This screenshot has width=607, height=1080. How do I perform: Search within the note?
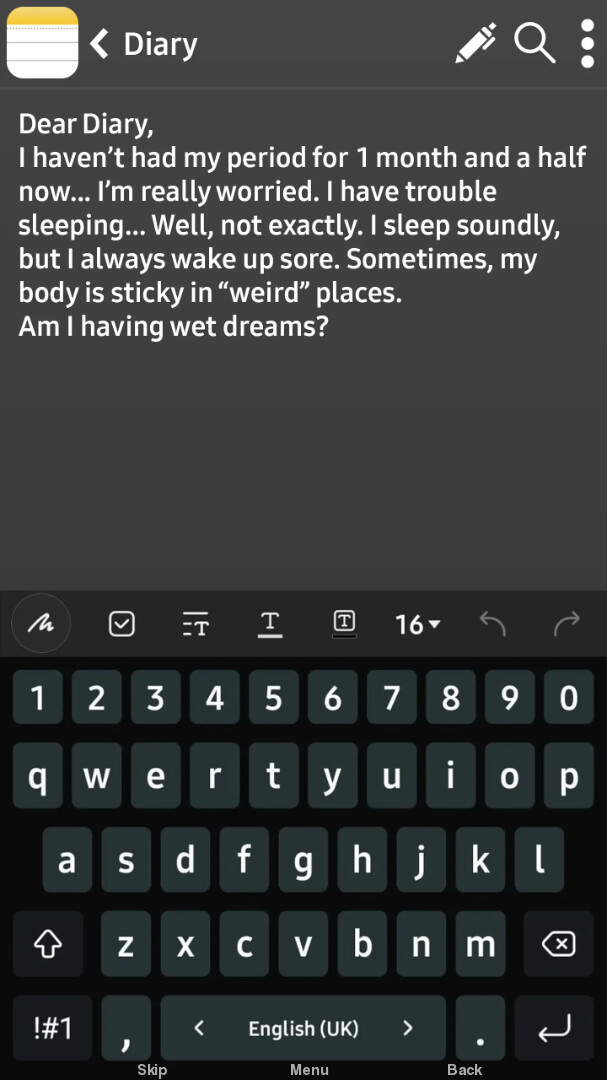535,44
